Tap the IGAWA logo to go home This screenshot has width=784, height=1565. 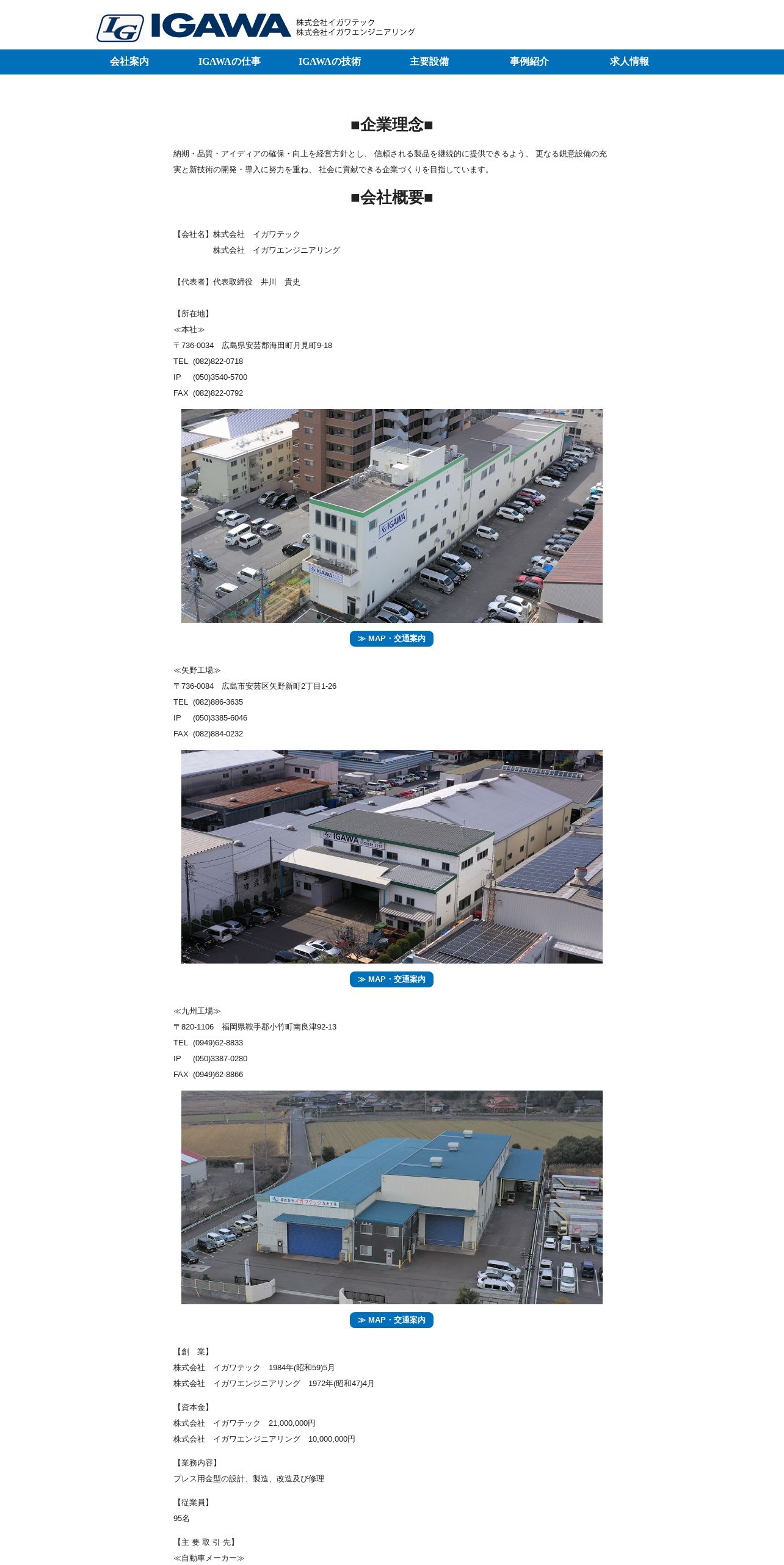193,27
